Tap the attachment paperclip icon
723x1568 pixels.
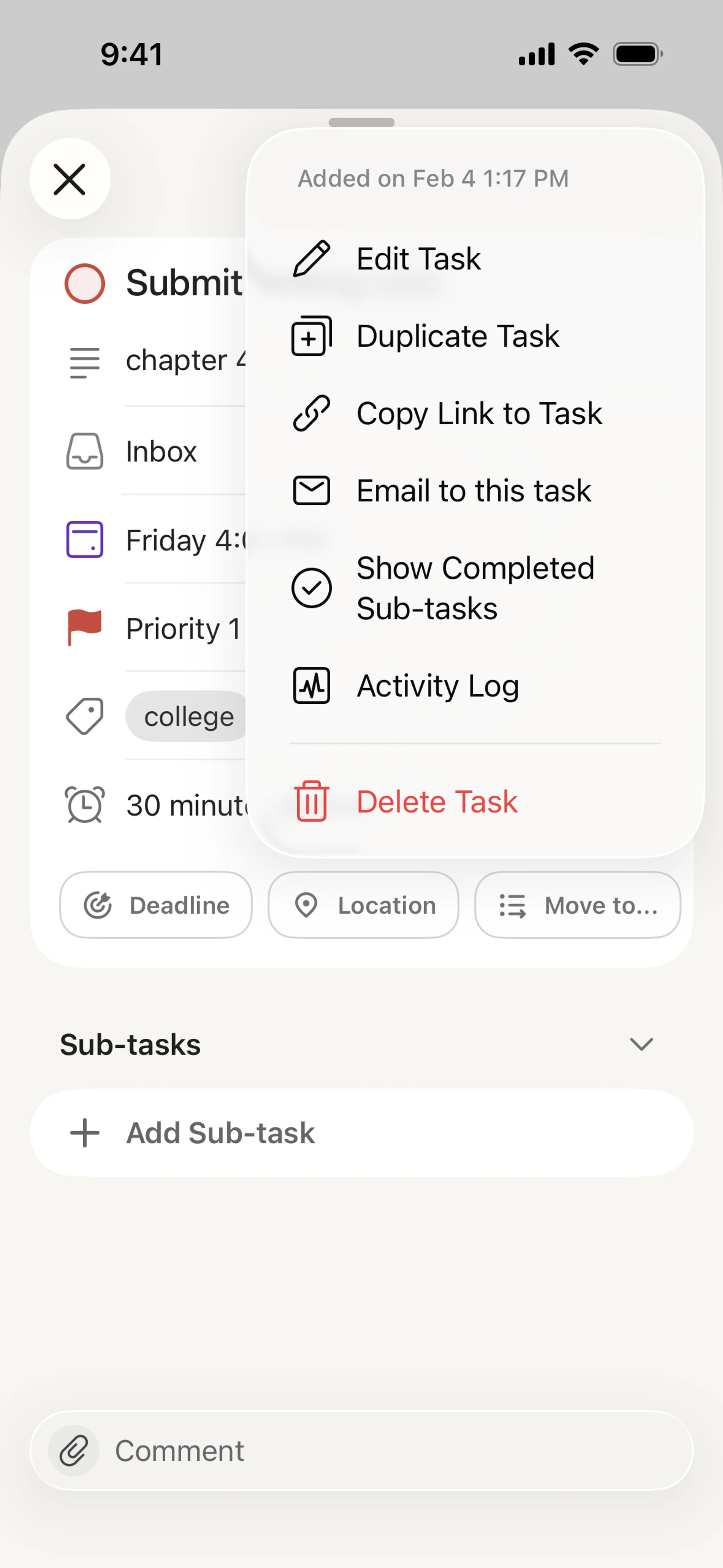coord(74,1450)
